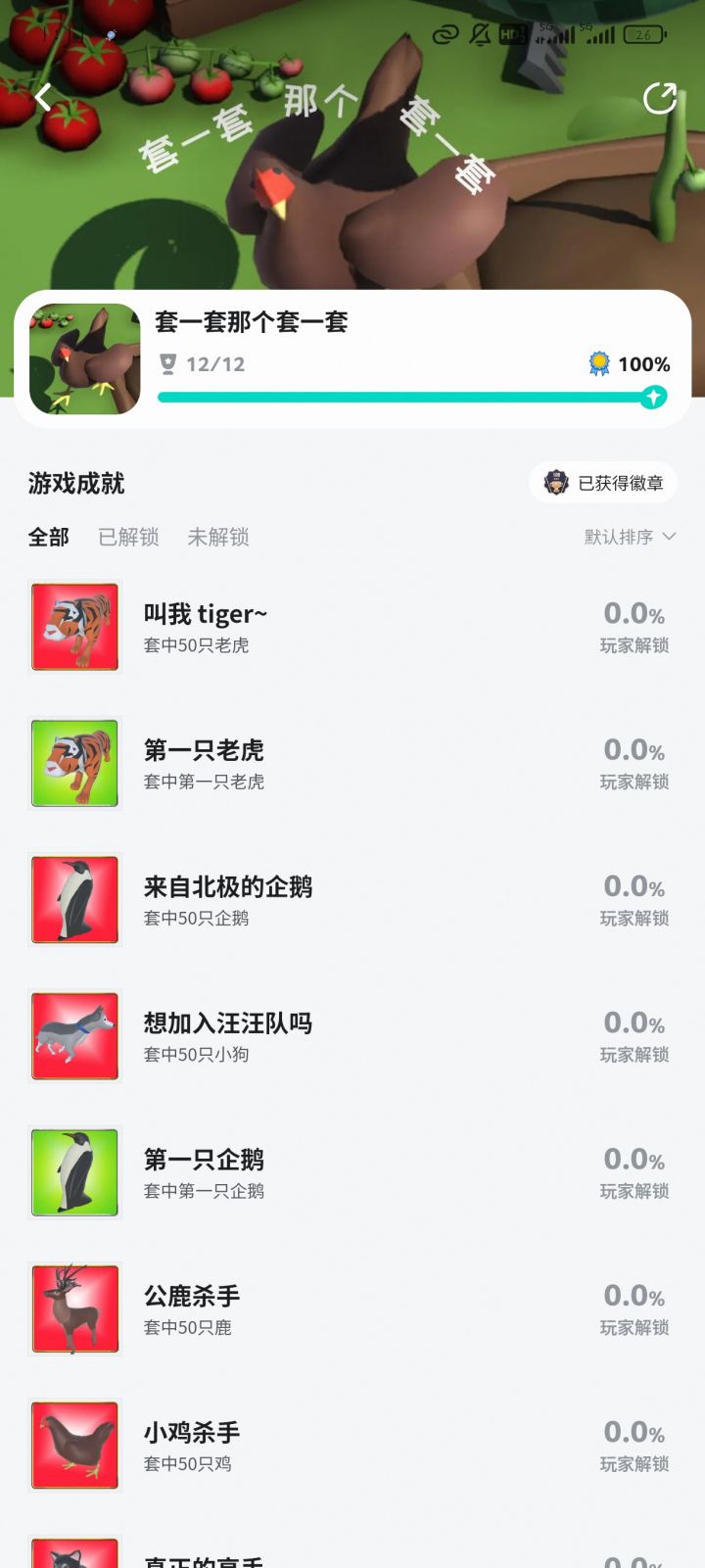Open the 默认排序 sorting dropdown
This screenshot has height=1568, width=705.
point(617,537)
